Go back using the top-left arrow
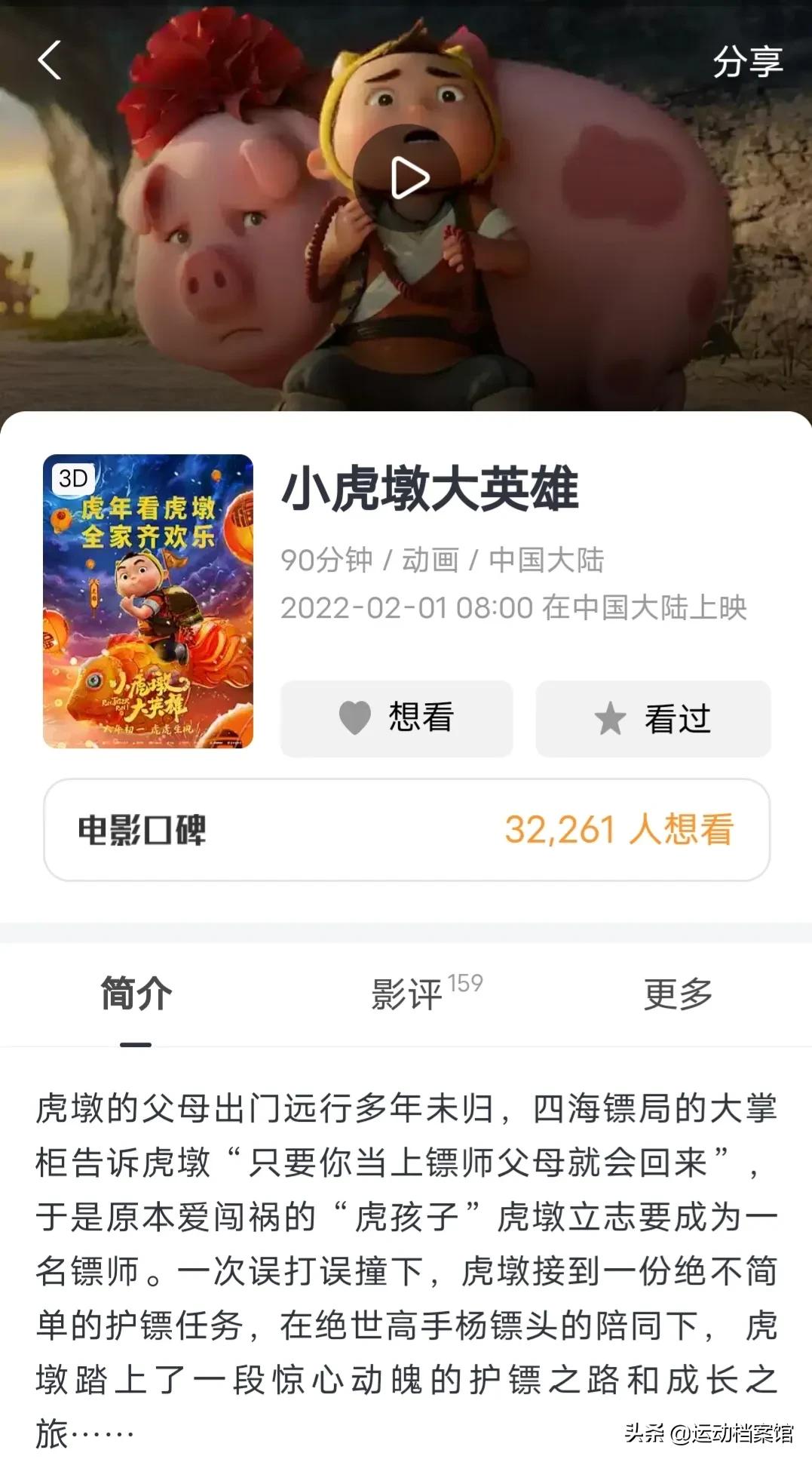 point(50,60)
